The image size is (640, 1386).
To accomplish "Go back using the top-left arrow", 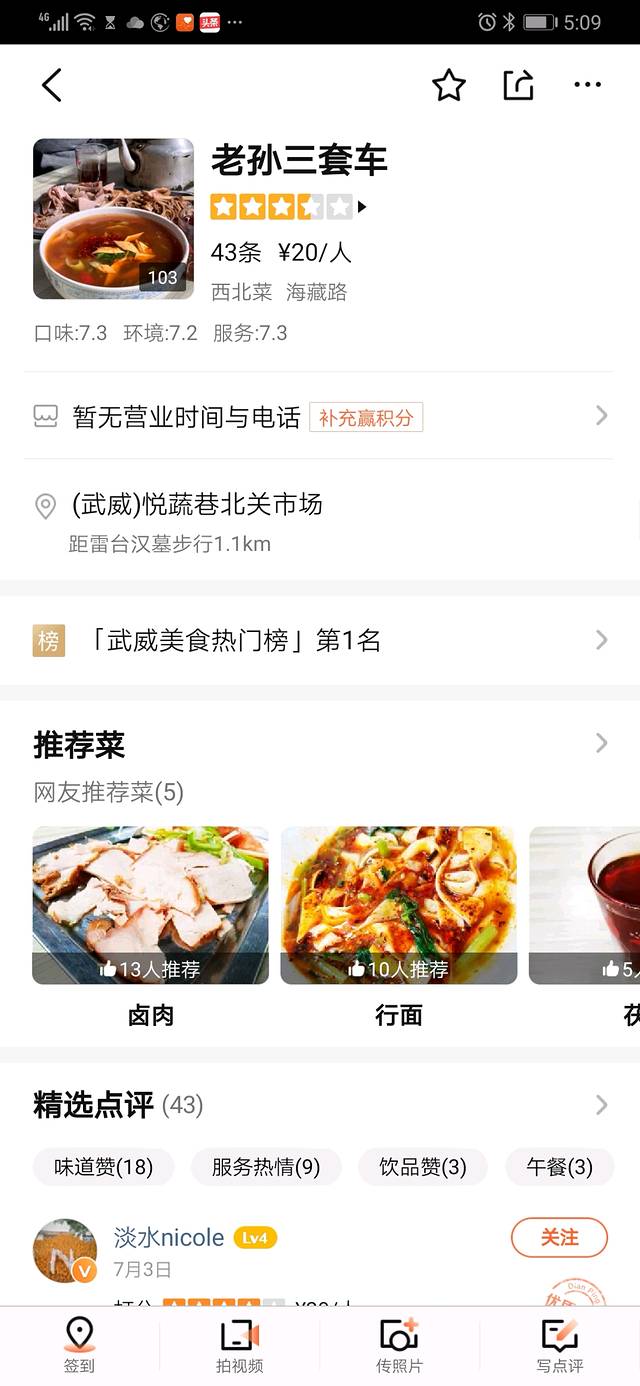I will [x=52, y=86].
